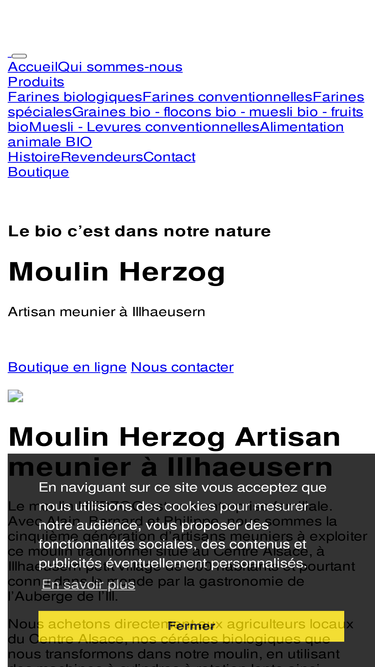Open En savoir plus about cookies
The height and width of the screenshot is (667, 375).
pos(88,585)
